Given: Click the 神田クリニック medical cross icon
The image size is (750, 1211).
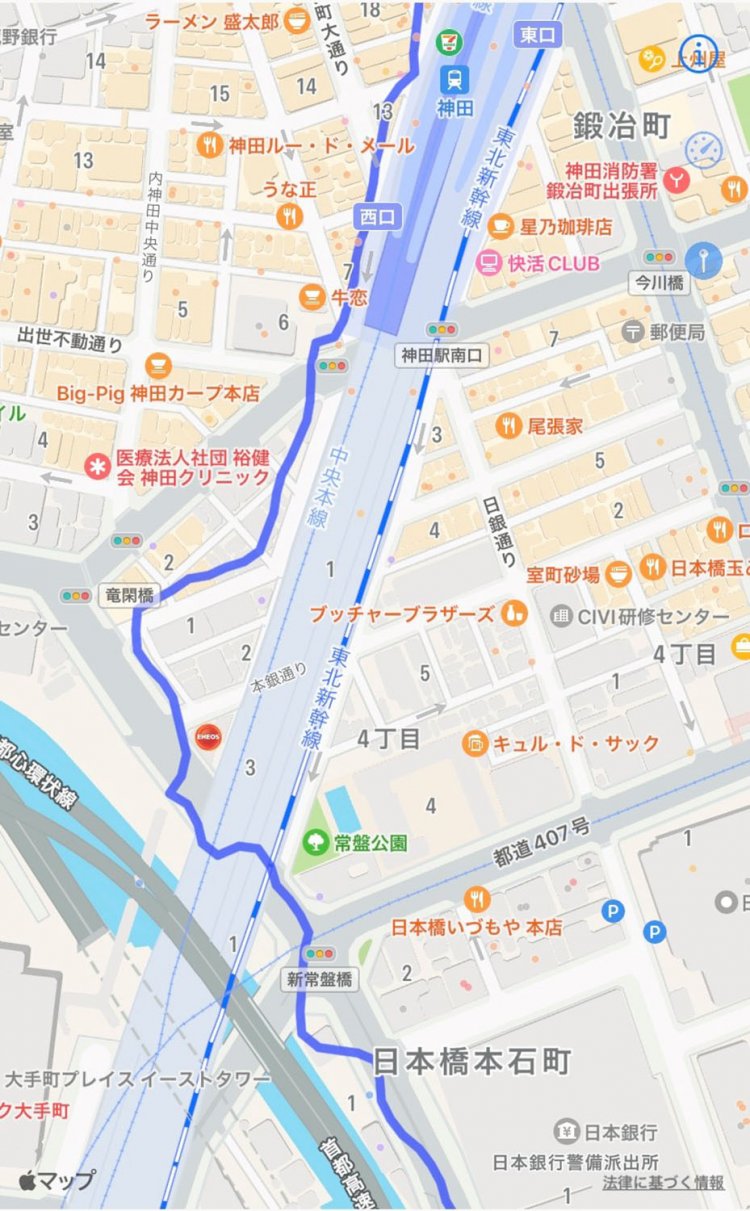Looking at the screenshot, I should [x=95, y=465].
